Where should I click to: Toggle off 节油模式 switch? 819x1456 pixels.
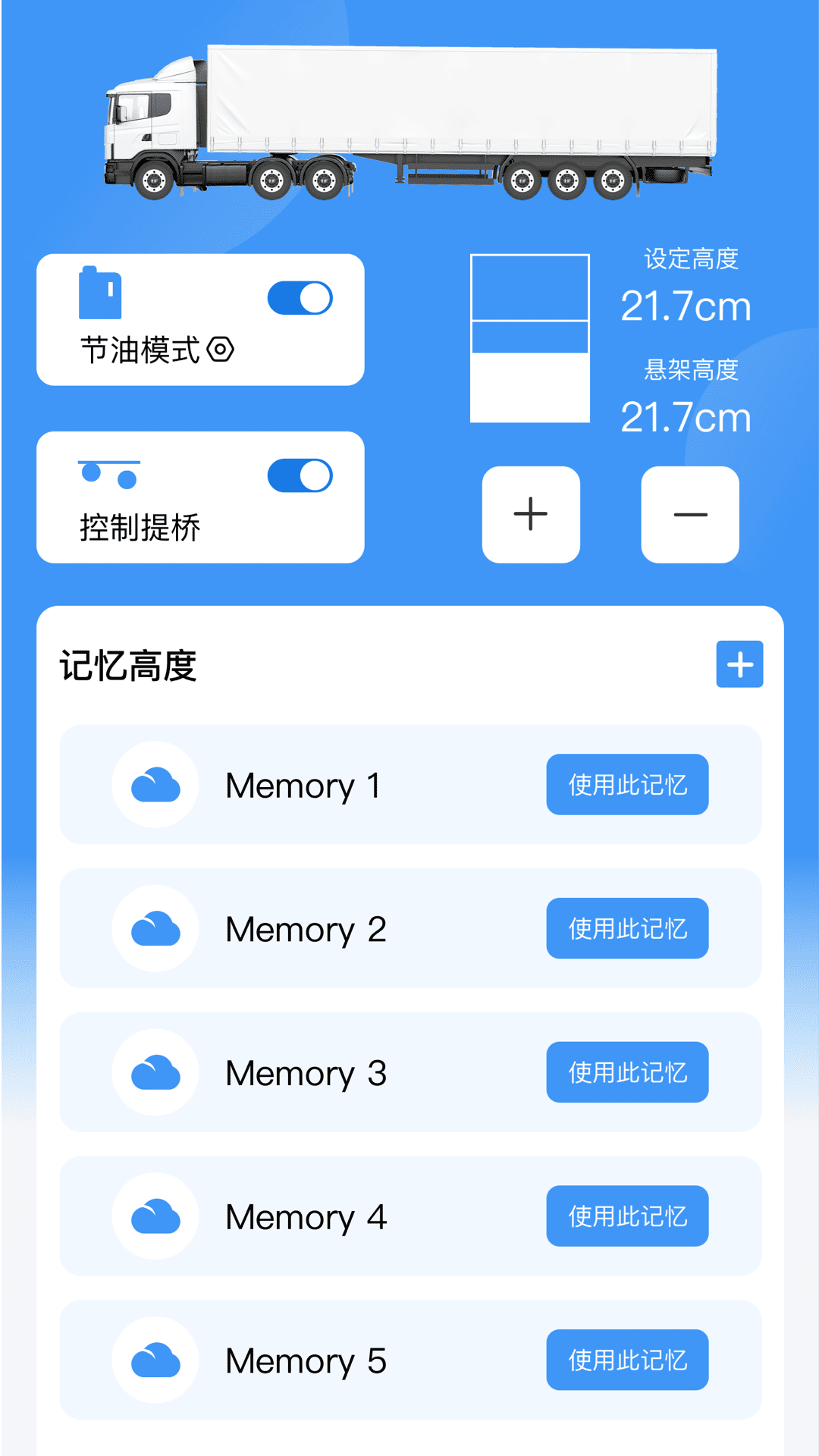pyautogui.click(x=300, y=297)
